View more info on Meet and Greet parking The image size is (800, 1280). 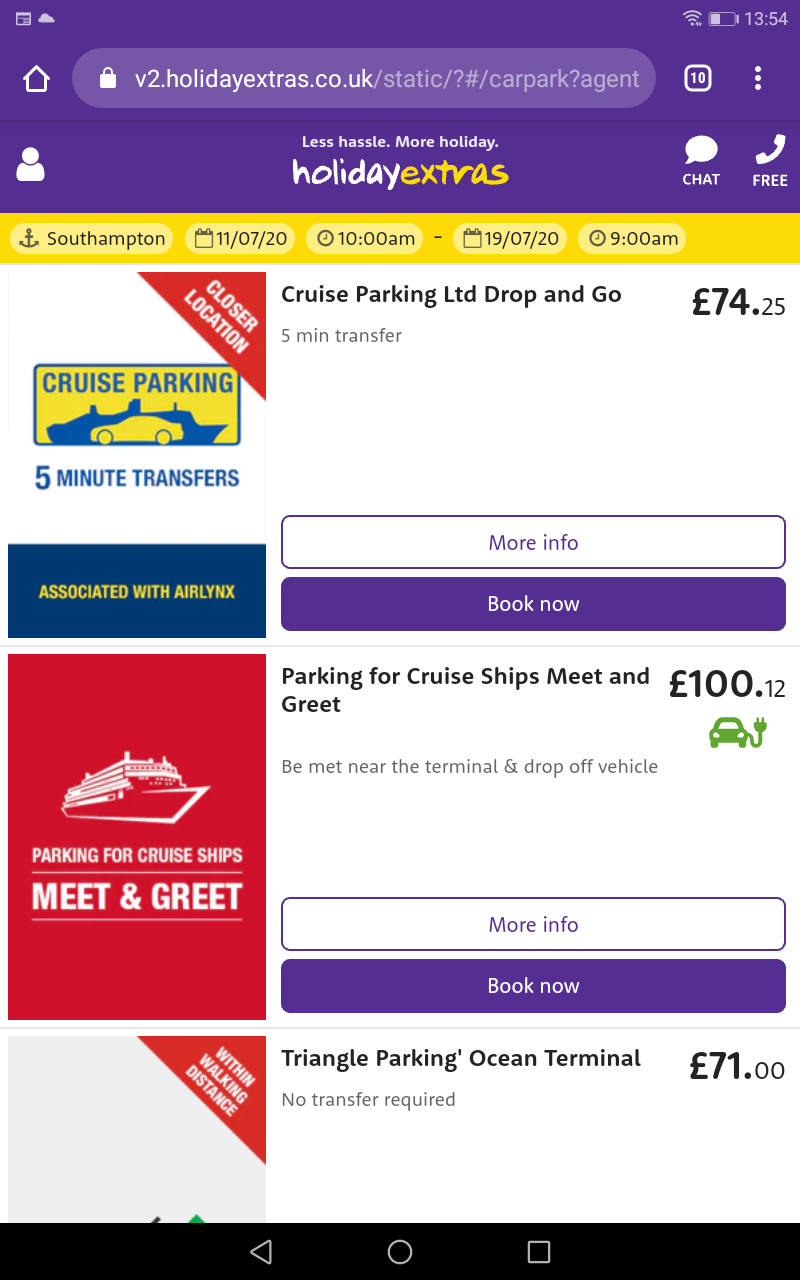pos(533,924)
